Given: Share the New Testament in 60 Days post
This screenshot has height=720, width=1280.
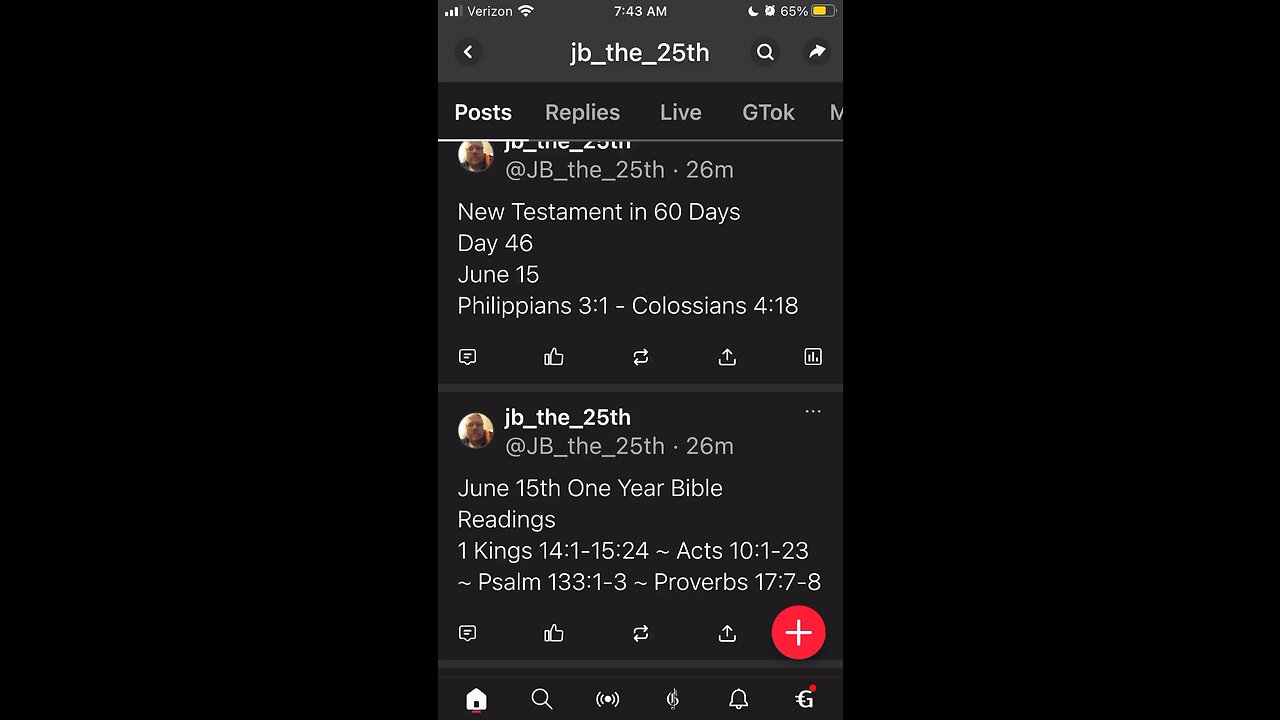Looking at the screenshot, I should 727,357.
